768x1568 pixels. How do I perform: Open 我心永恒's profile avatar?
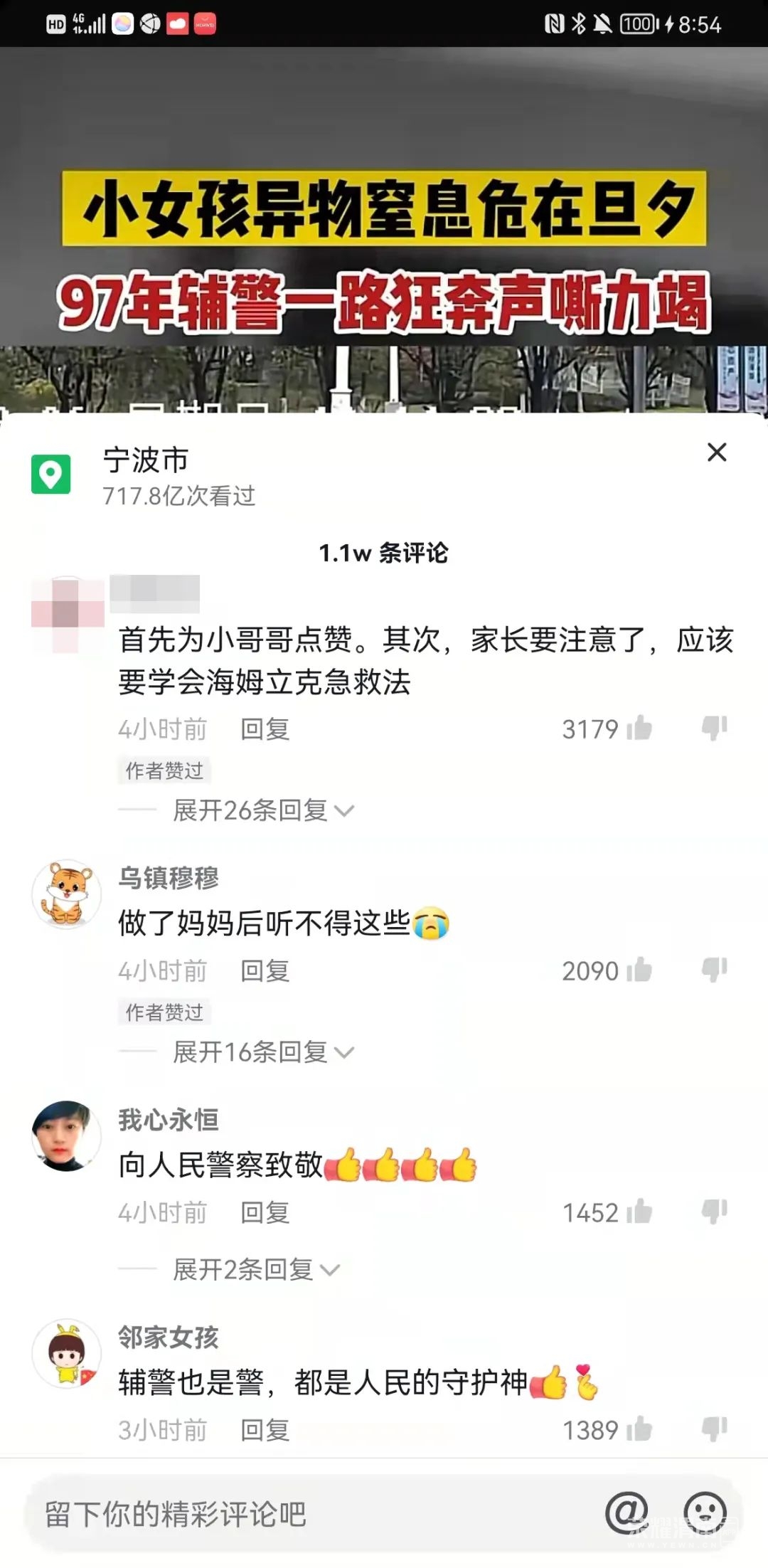66,1136
